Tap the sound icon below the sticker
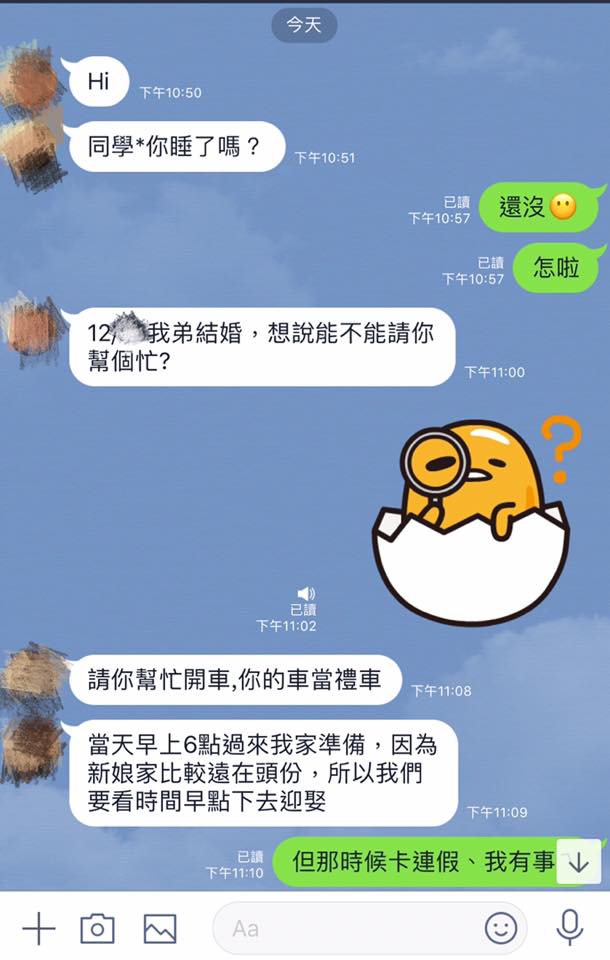The height and width of the screenshot is (960, 610). tap(306, 593)
